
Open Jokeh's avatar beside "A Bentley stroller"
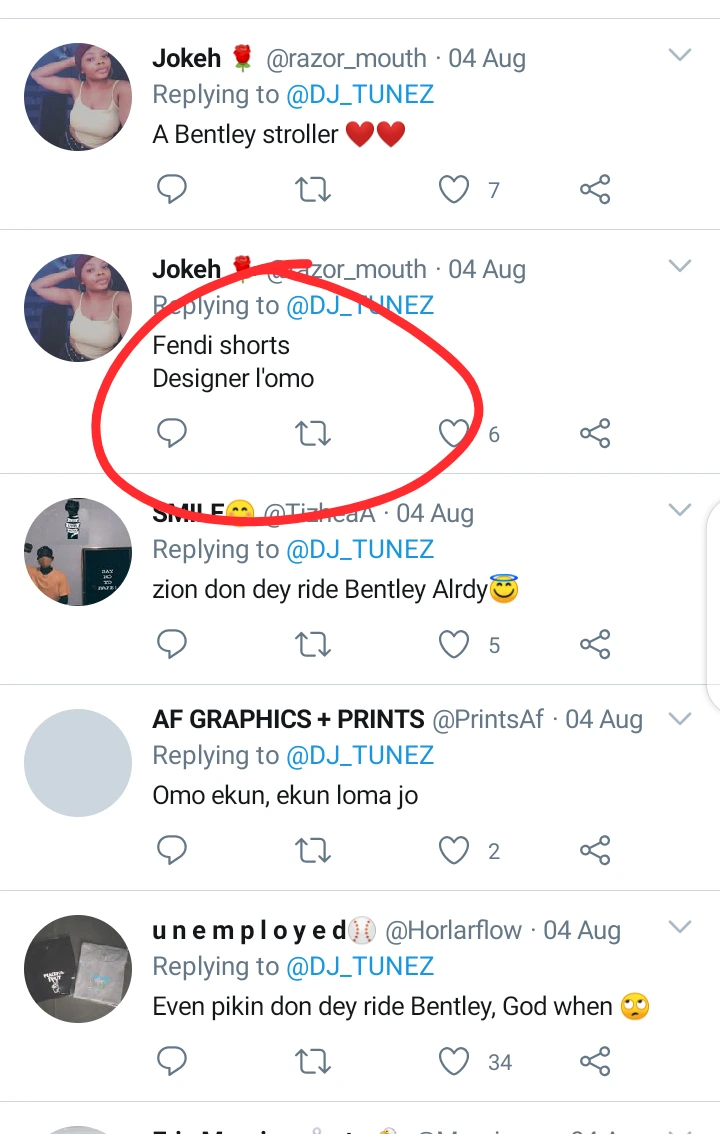[78, 97]
